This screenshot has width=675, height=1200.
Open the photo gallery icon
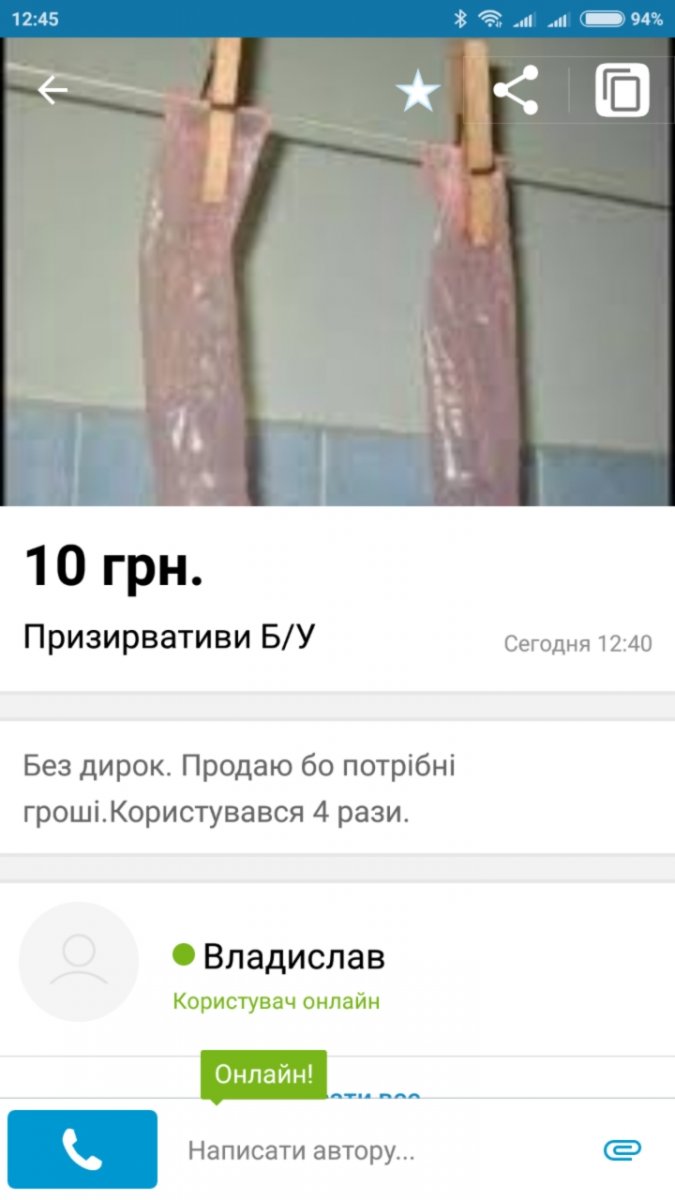click(622, 92)
